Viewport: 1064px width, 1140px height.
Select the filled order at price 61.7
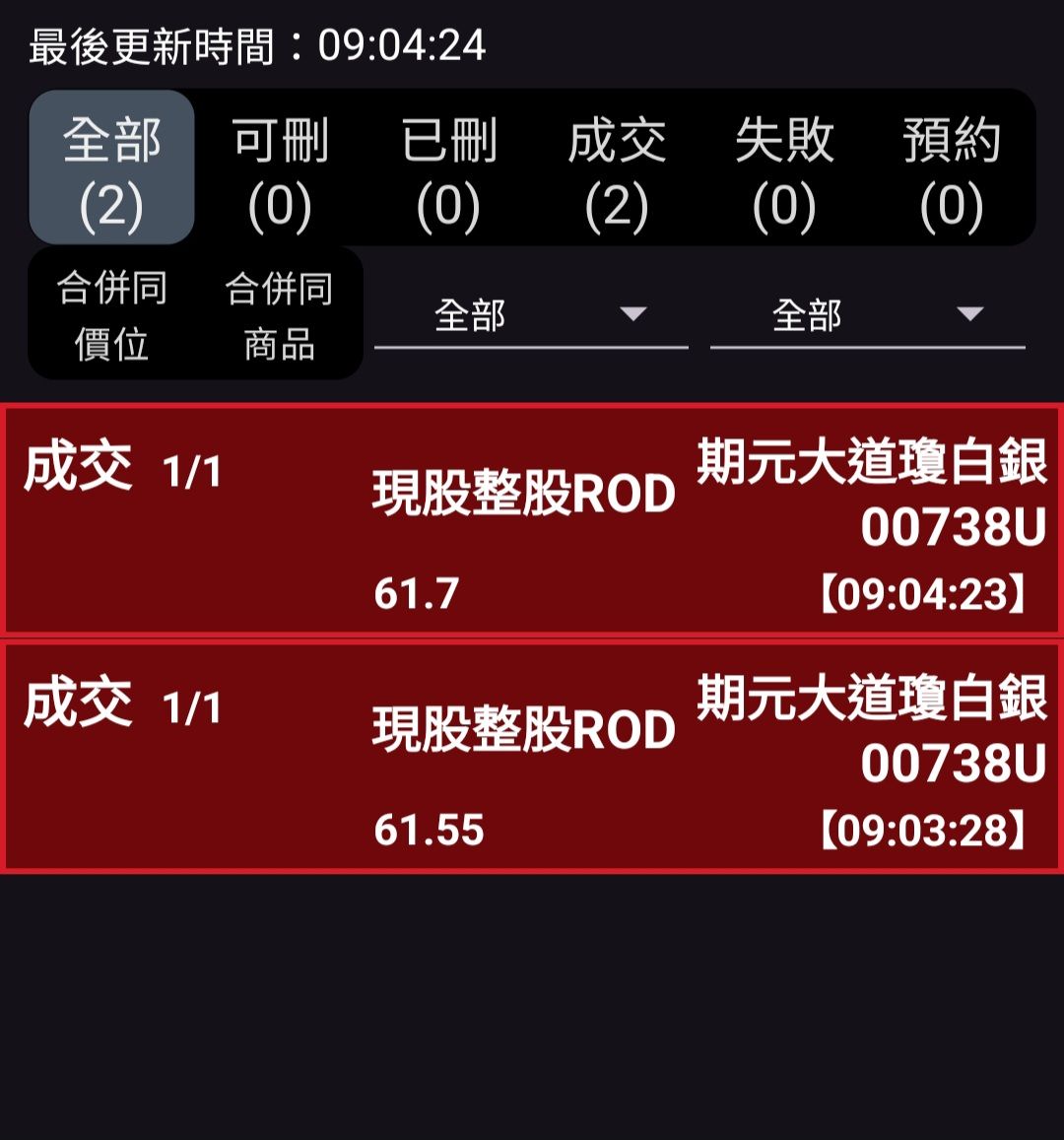pyautogui.click(x=532, y=515)
